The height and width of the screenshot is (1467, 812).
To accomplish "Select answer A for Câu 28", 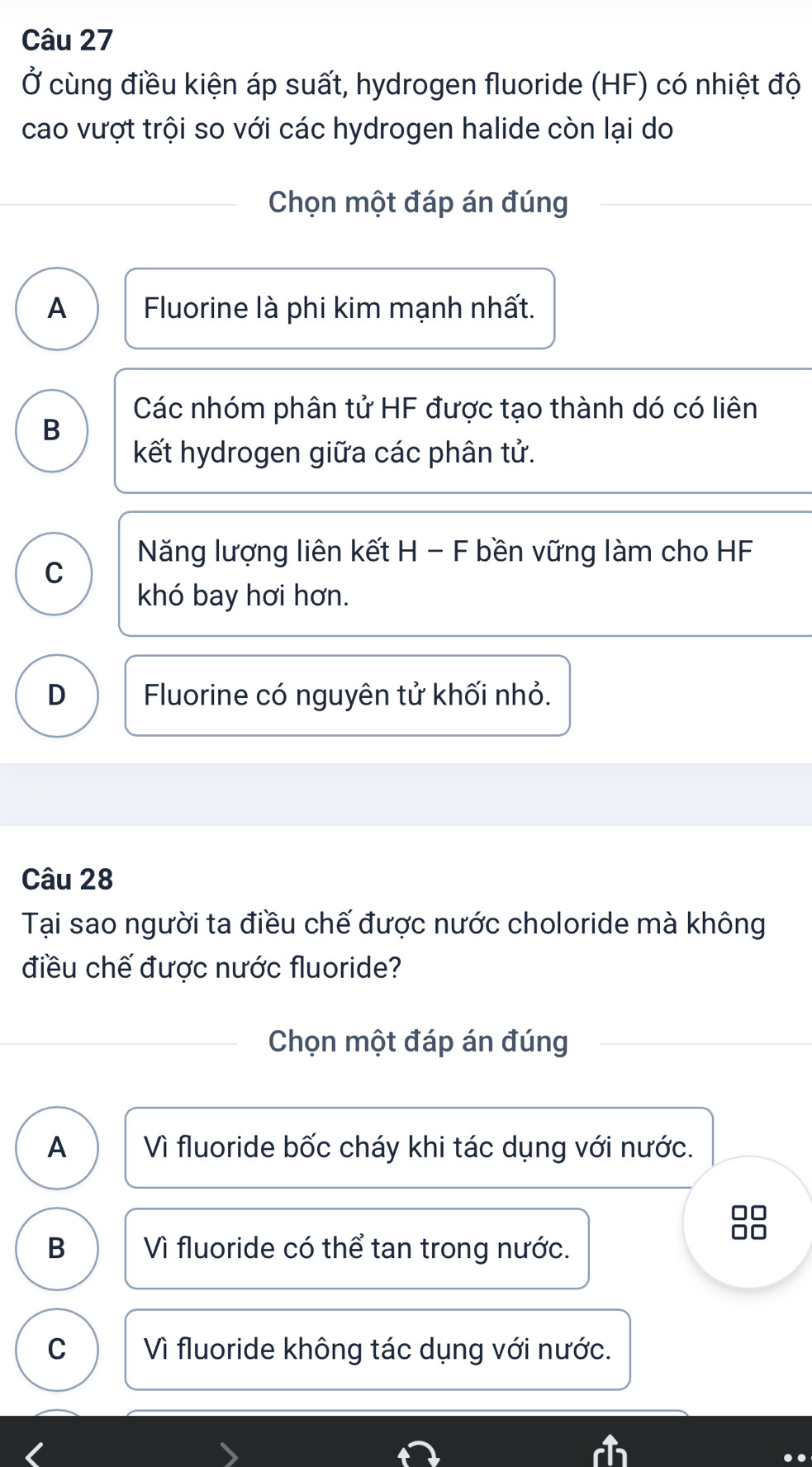I will 56,1148.
